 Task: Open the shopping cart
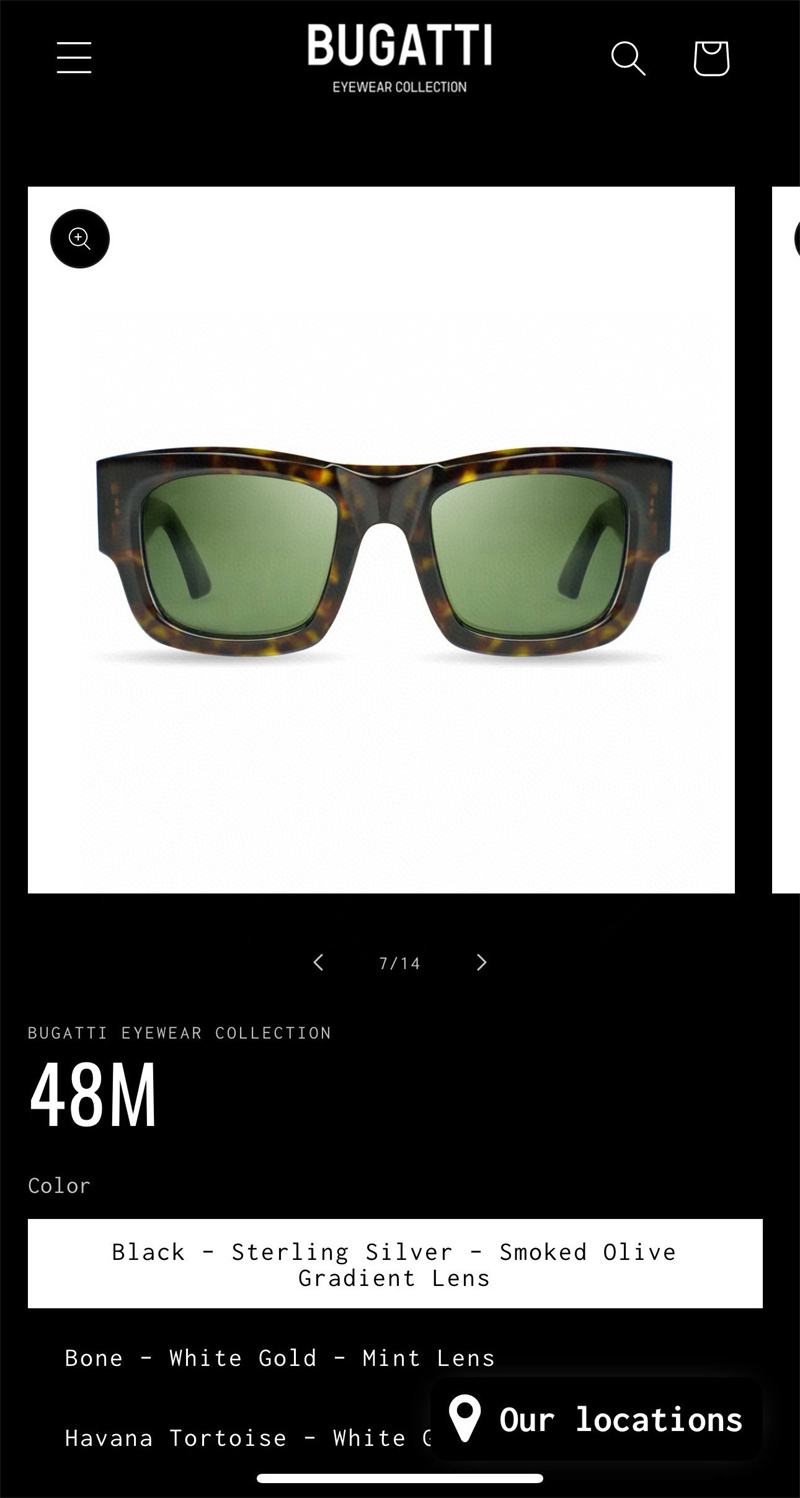click(711, 58)
